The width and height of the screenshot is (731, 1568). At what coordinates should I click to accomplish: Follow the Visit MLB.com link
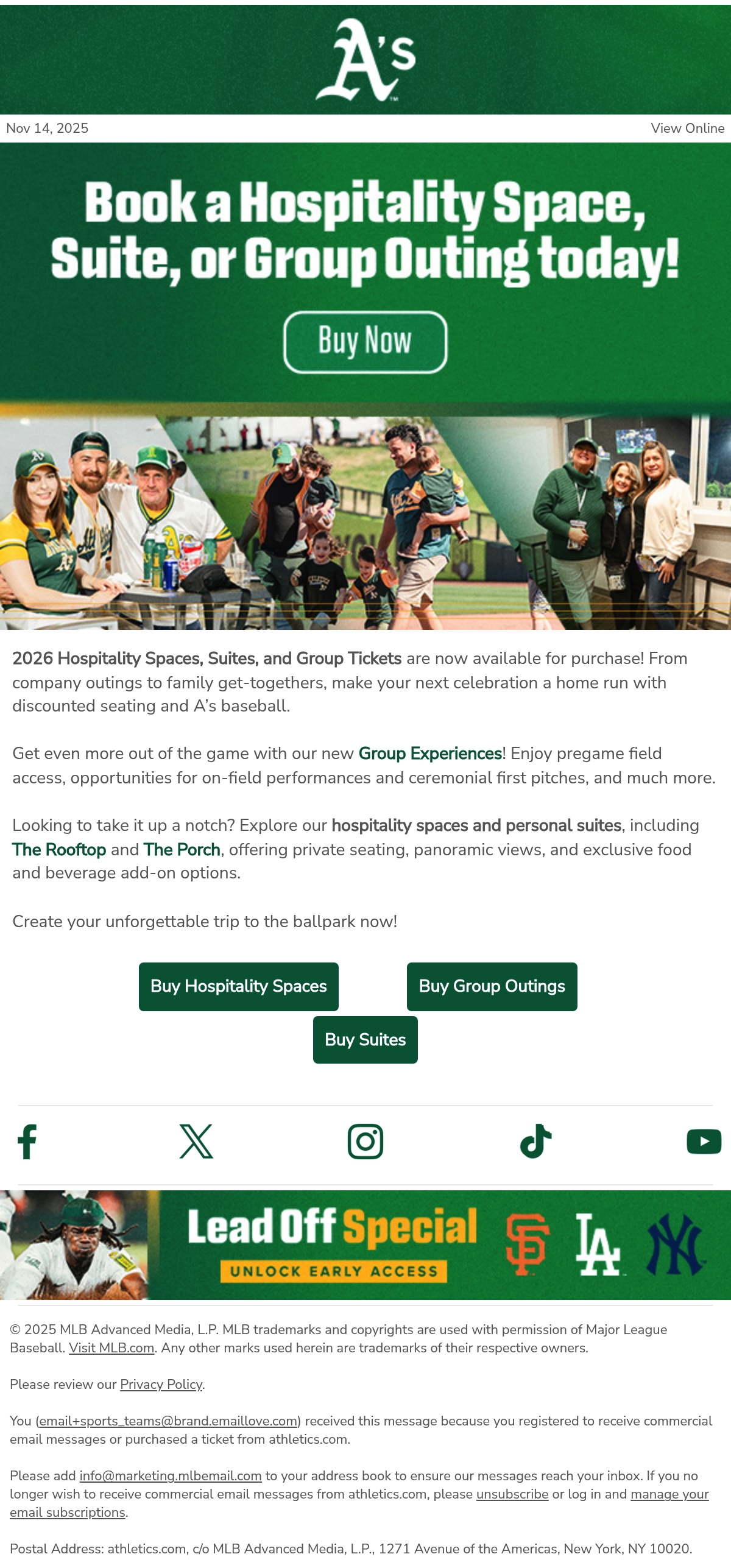pos(111,1348)
